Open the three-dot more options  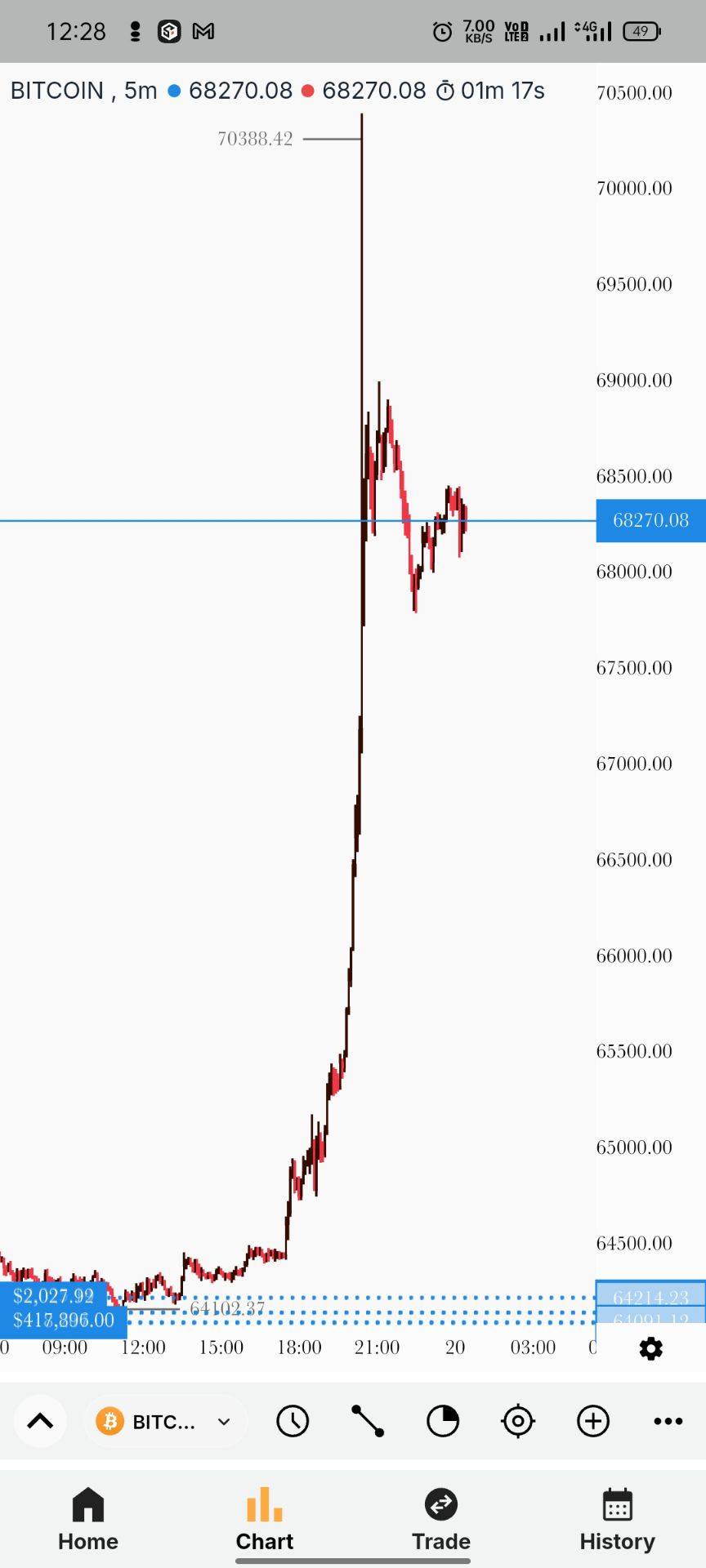click(x=668, y=1422)
